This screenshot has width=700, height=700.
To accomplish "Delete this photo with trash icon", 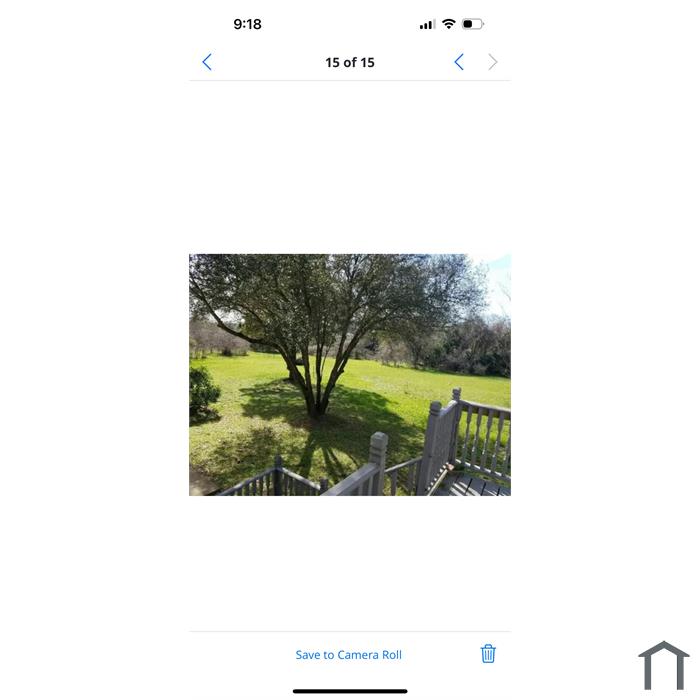I will click(488, 654).
